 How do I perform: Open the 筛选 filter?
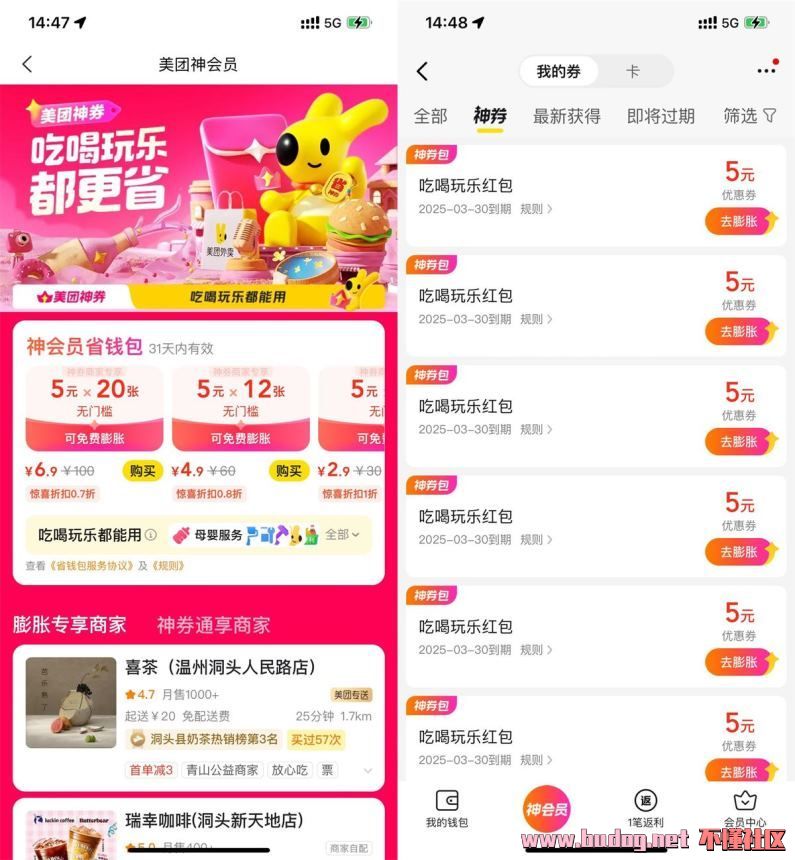coord(749,116)
